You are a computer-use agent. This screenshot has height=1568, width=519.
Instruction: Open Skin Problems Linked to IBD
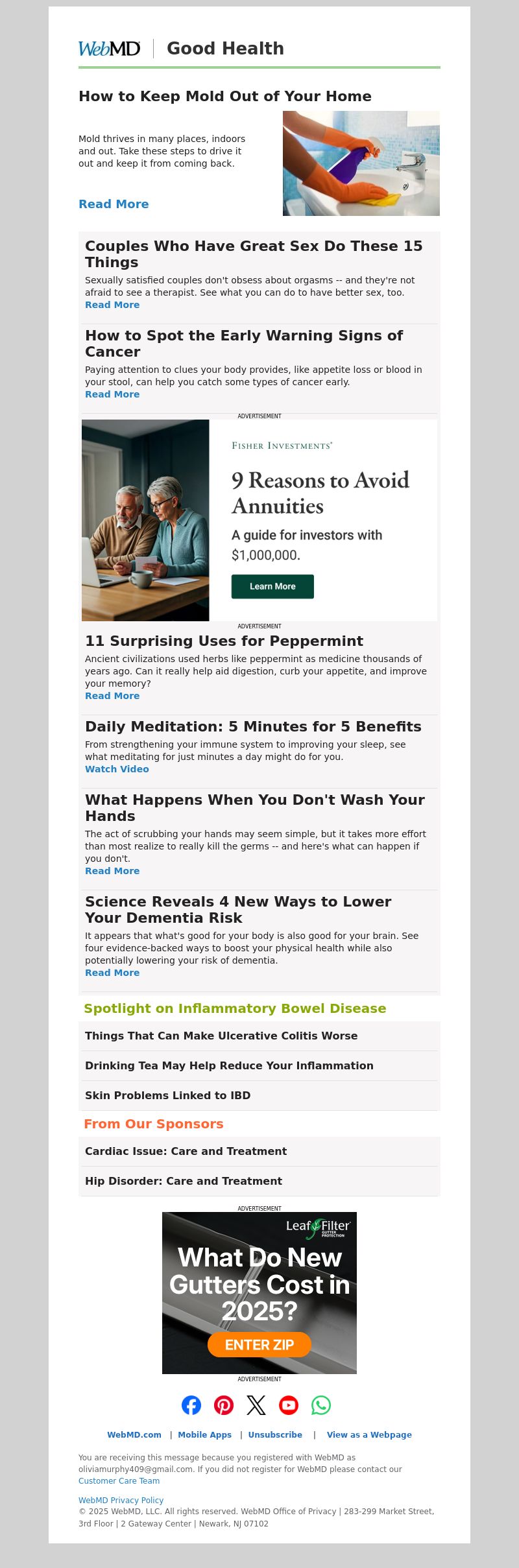167,1095
